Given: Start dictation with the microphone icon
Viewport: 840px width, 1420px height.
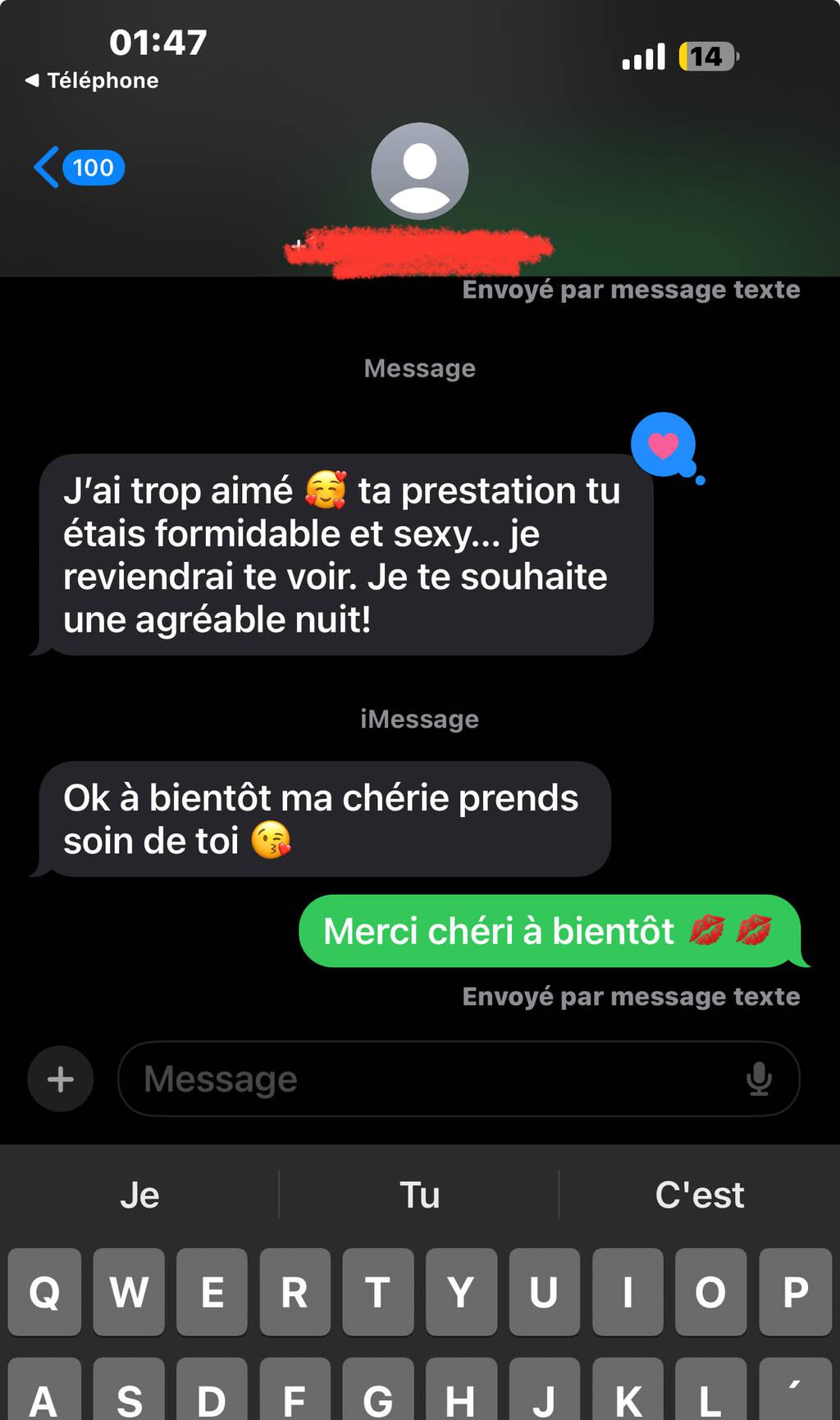Looking at the screenshot, I should tap(759, 1079).
